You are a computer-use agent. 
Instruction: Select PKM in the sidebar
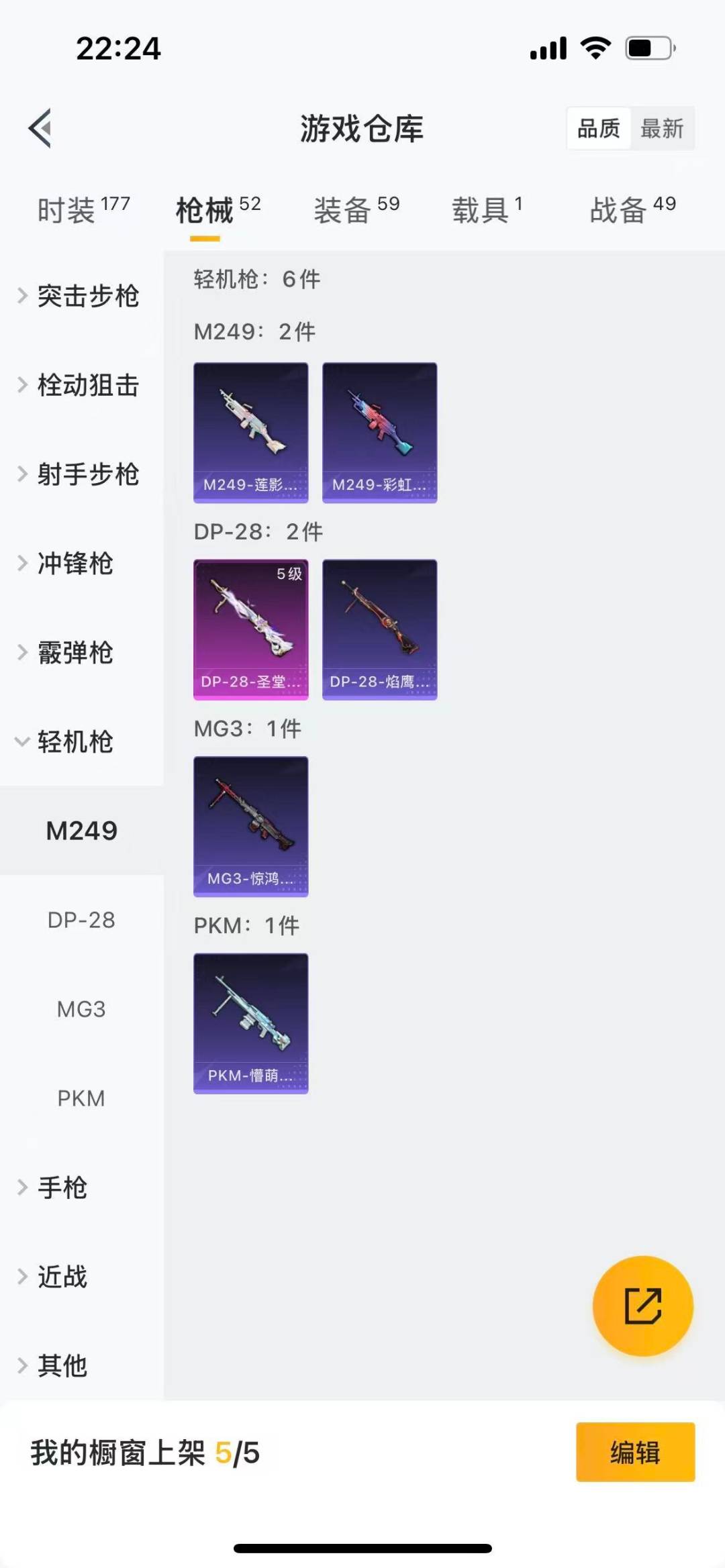point(81,1098)
